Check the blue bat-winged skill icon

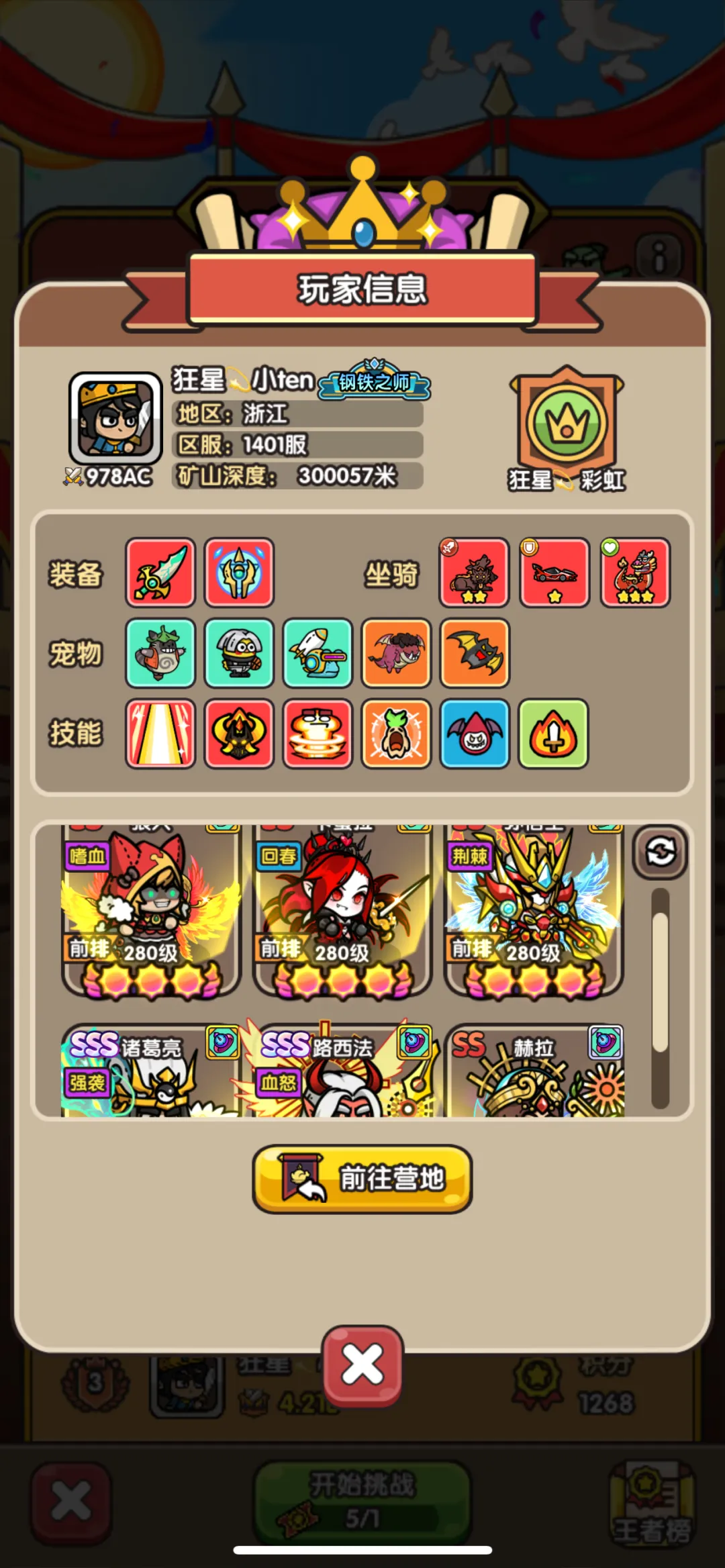click(x=475, y=734)
